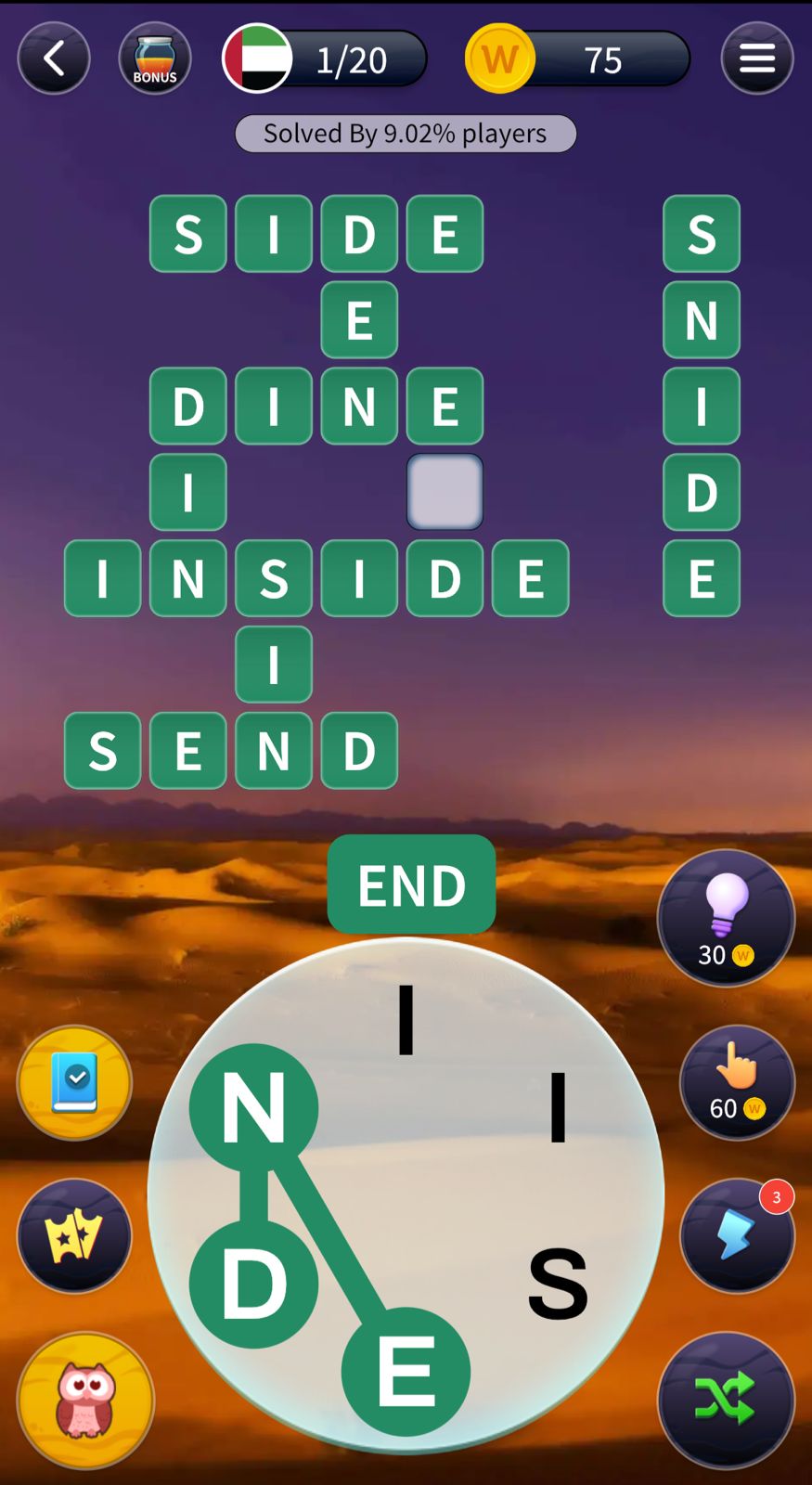The height and width of the screenshot is (1485, 812).
Task: Open the golden tickets button
Action: (74, 1235)
